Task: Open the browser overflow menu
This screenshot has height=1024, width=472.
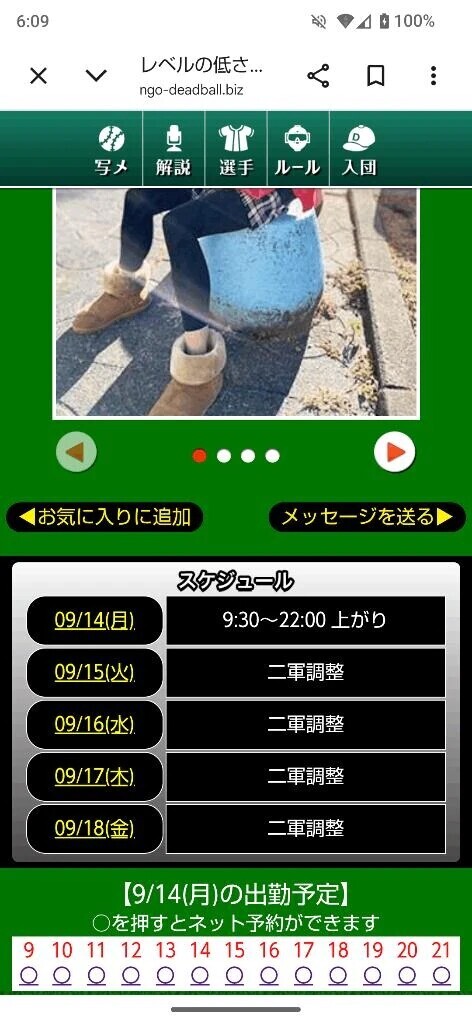Action: [x=433, y=76]
